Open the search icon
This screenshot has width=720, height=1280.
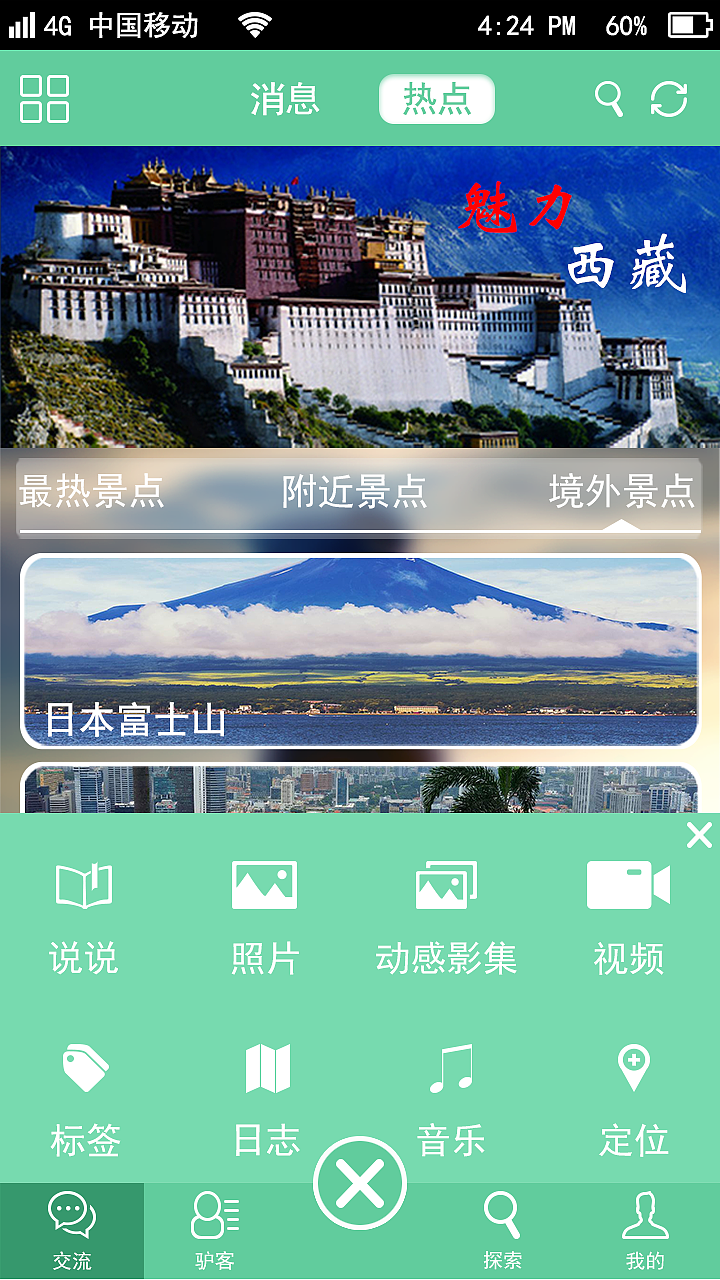[609, 100]
